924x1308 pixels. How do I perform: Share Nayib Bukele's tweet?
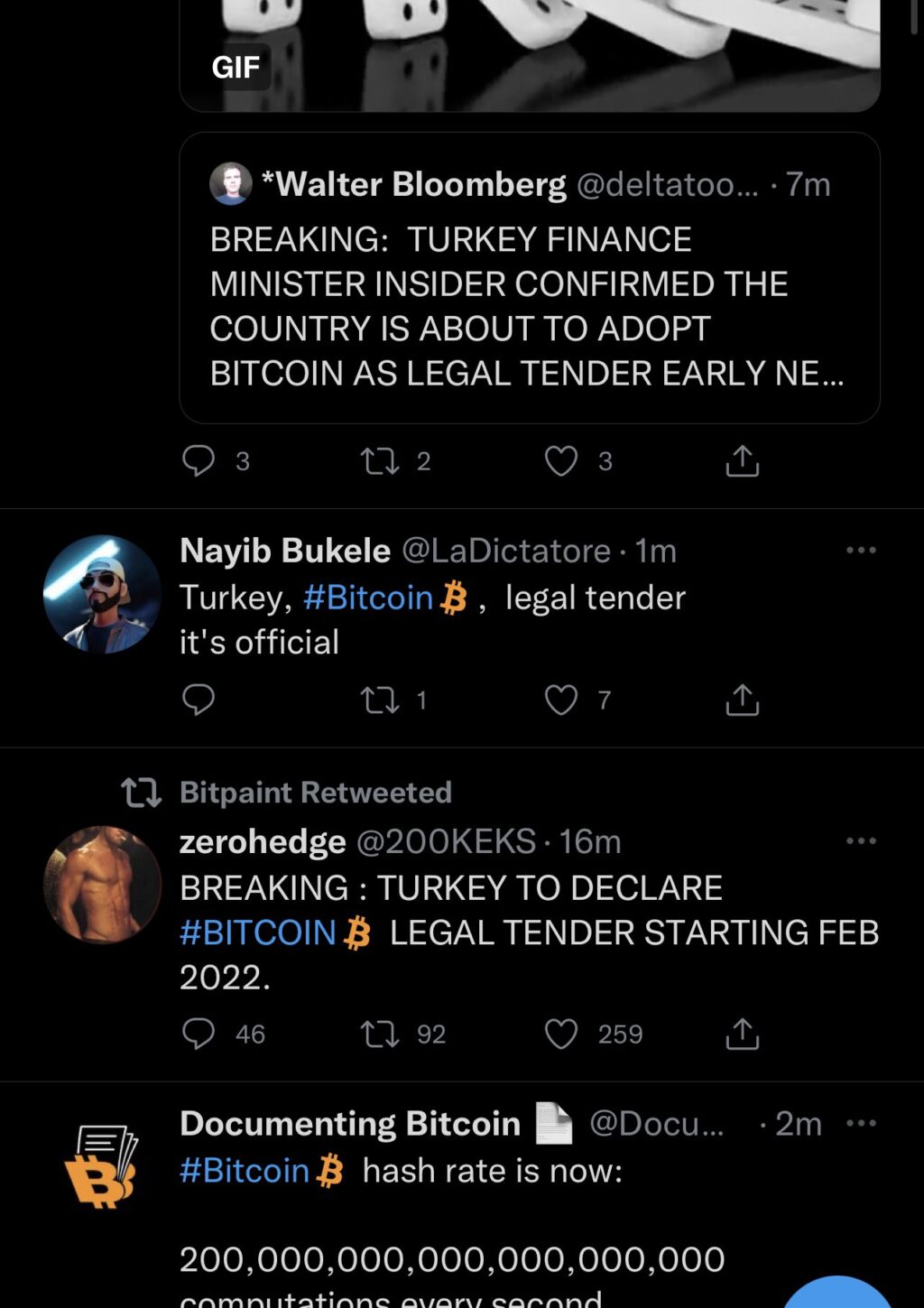[742, 700]
